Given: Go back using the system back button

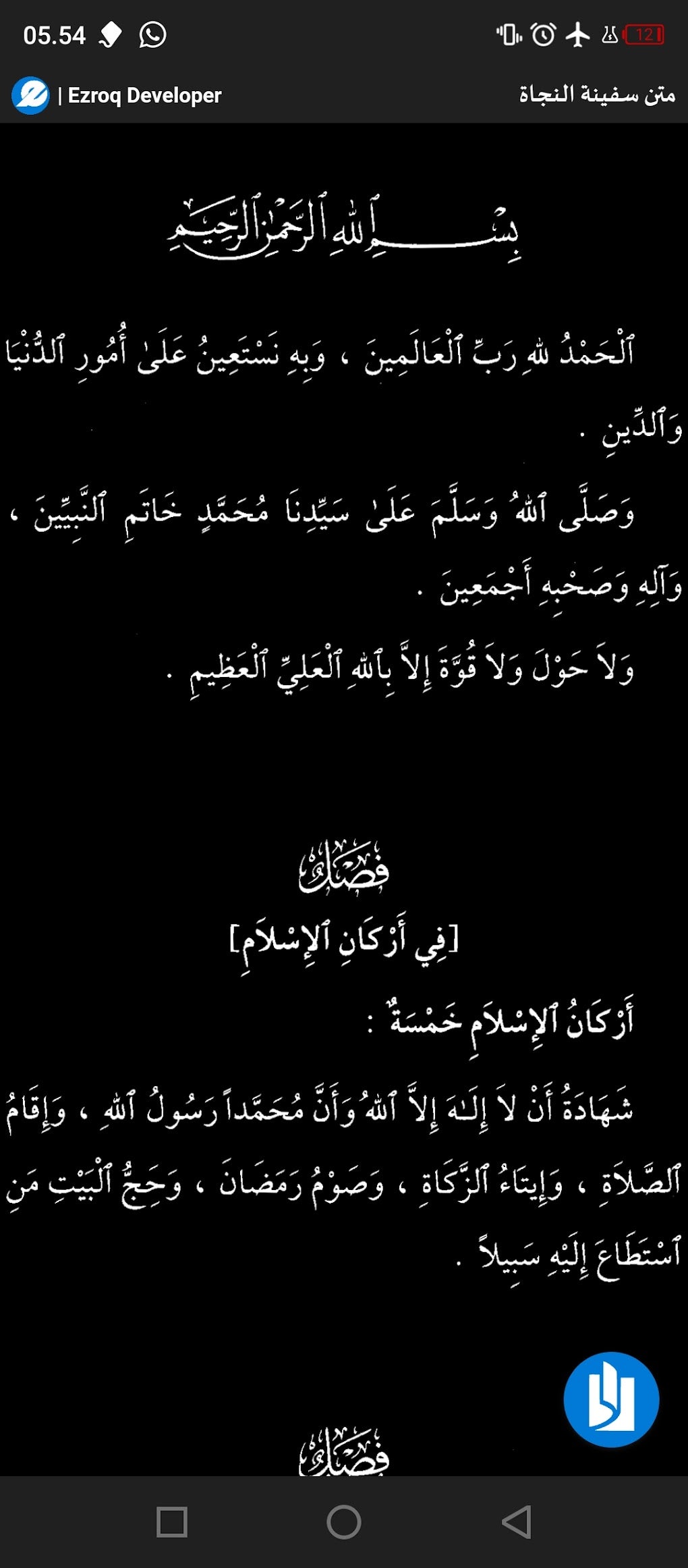Looking at the screenshot, I should pyautogui.click(x=517, y=1521).
